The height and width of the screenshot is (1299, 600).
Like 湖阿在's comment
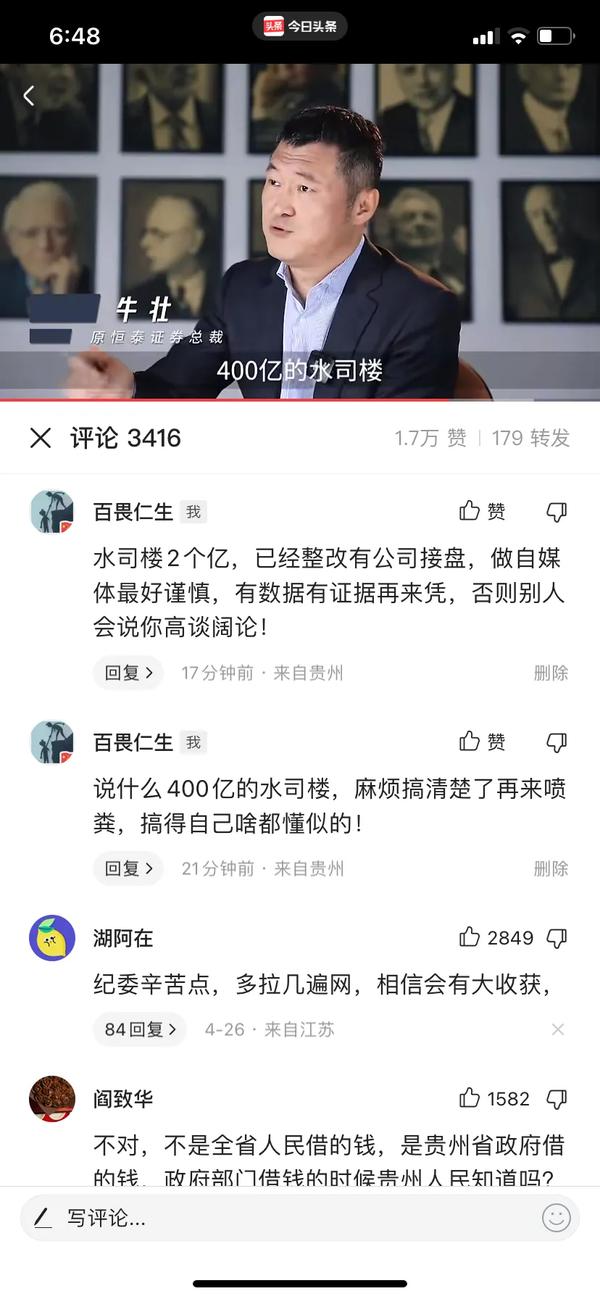485,937
